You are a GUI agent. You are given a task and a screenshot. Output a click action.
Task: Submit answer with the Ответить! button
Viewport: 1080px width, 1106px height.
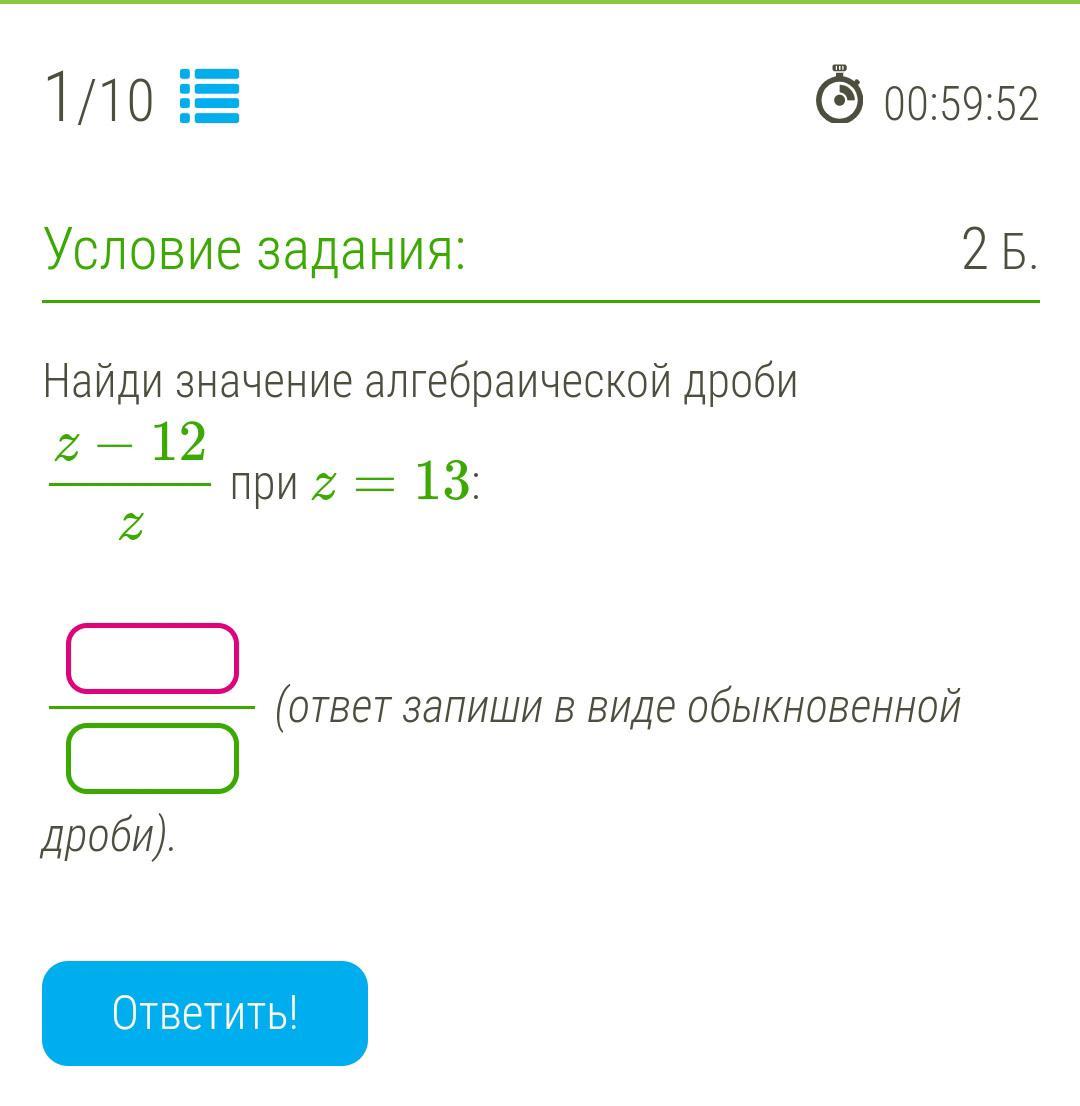(x=204, y=1012)
